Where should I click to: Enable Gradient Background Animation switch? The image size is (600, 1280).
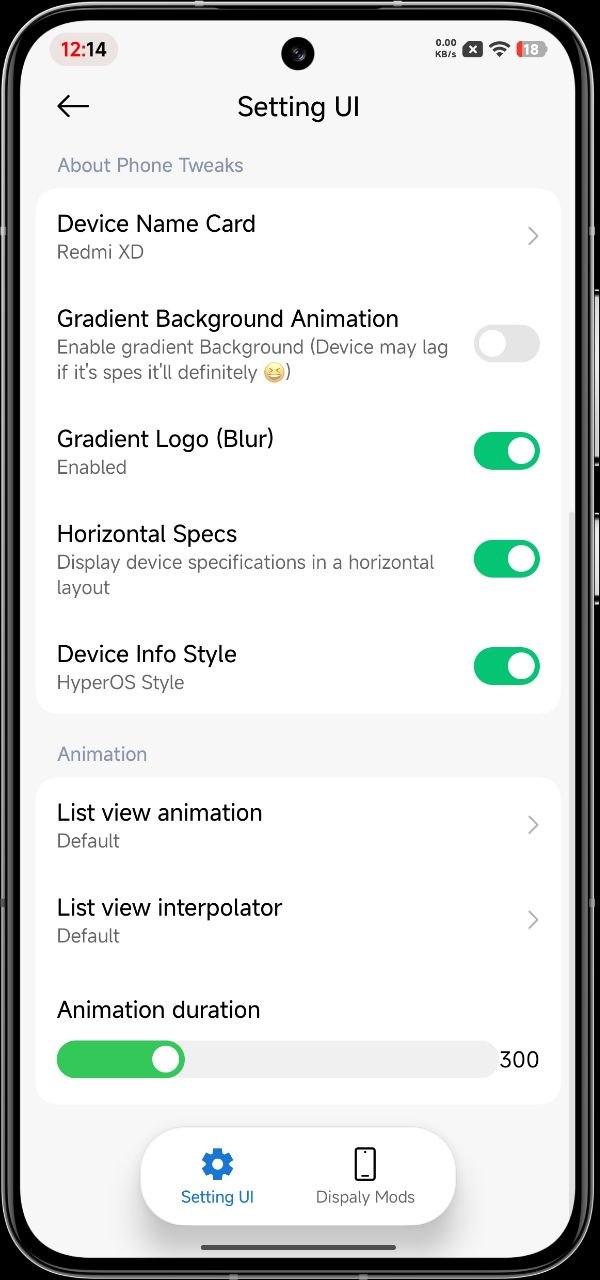click(506, 344)
